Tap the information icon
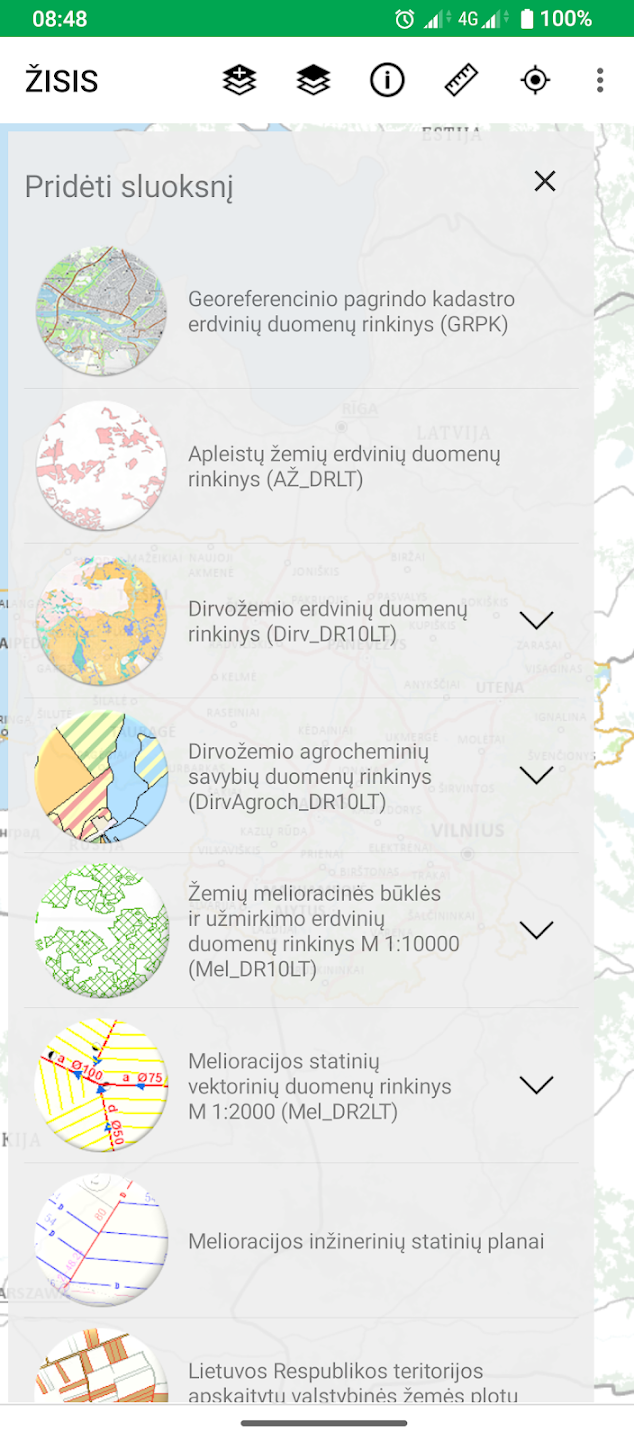Image resolution: width=634 pixels, height=1440 pixels. 387,80
